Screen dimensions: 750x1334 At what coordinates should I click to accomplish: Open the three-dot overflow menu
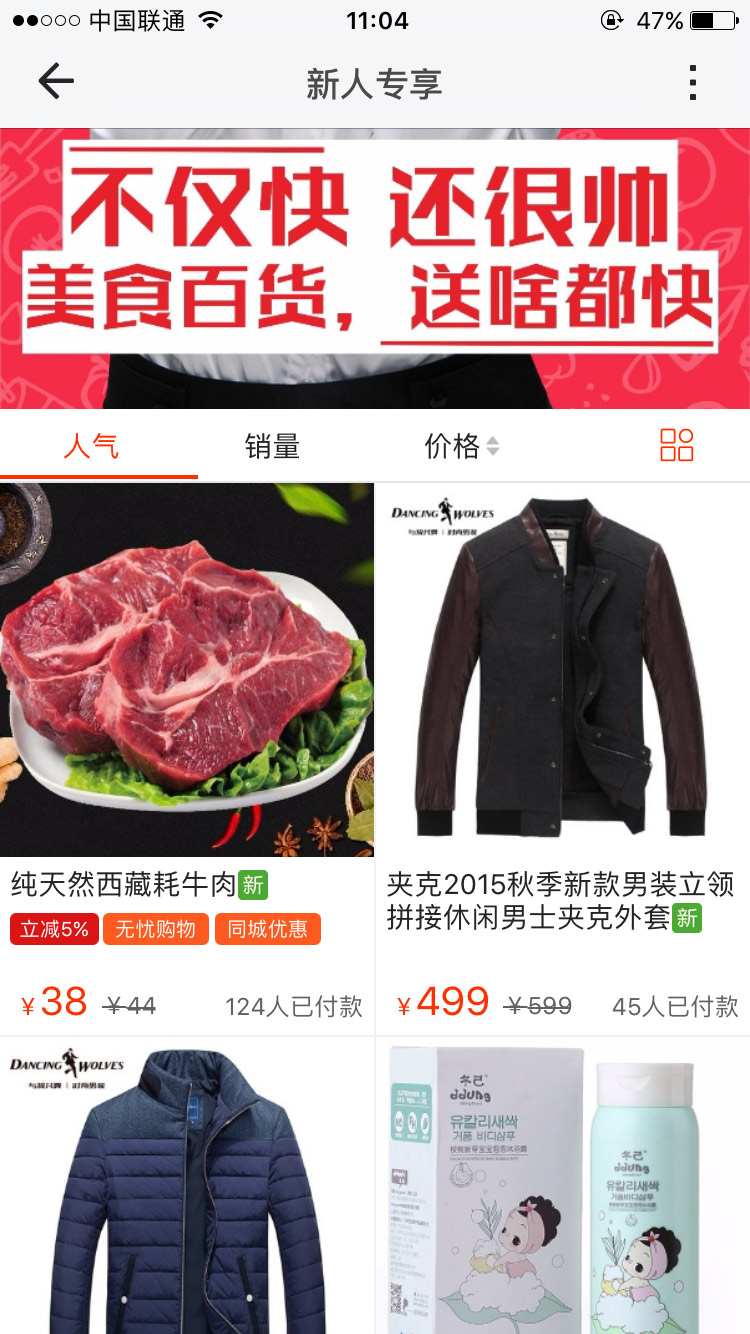(692, 83)
